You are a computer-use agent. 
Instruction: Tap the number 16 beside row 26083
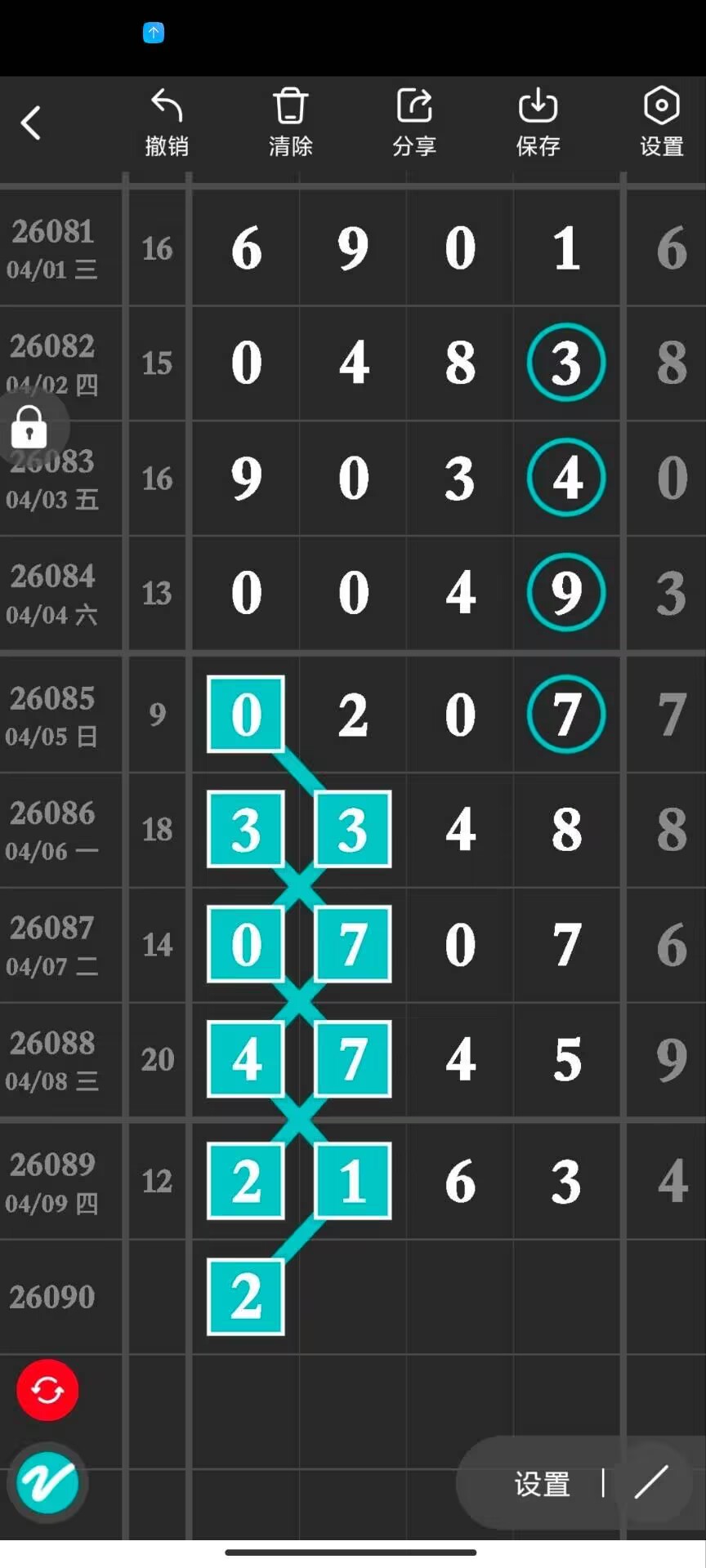pos(157,479)
